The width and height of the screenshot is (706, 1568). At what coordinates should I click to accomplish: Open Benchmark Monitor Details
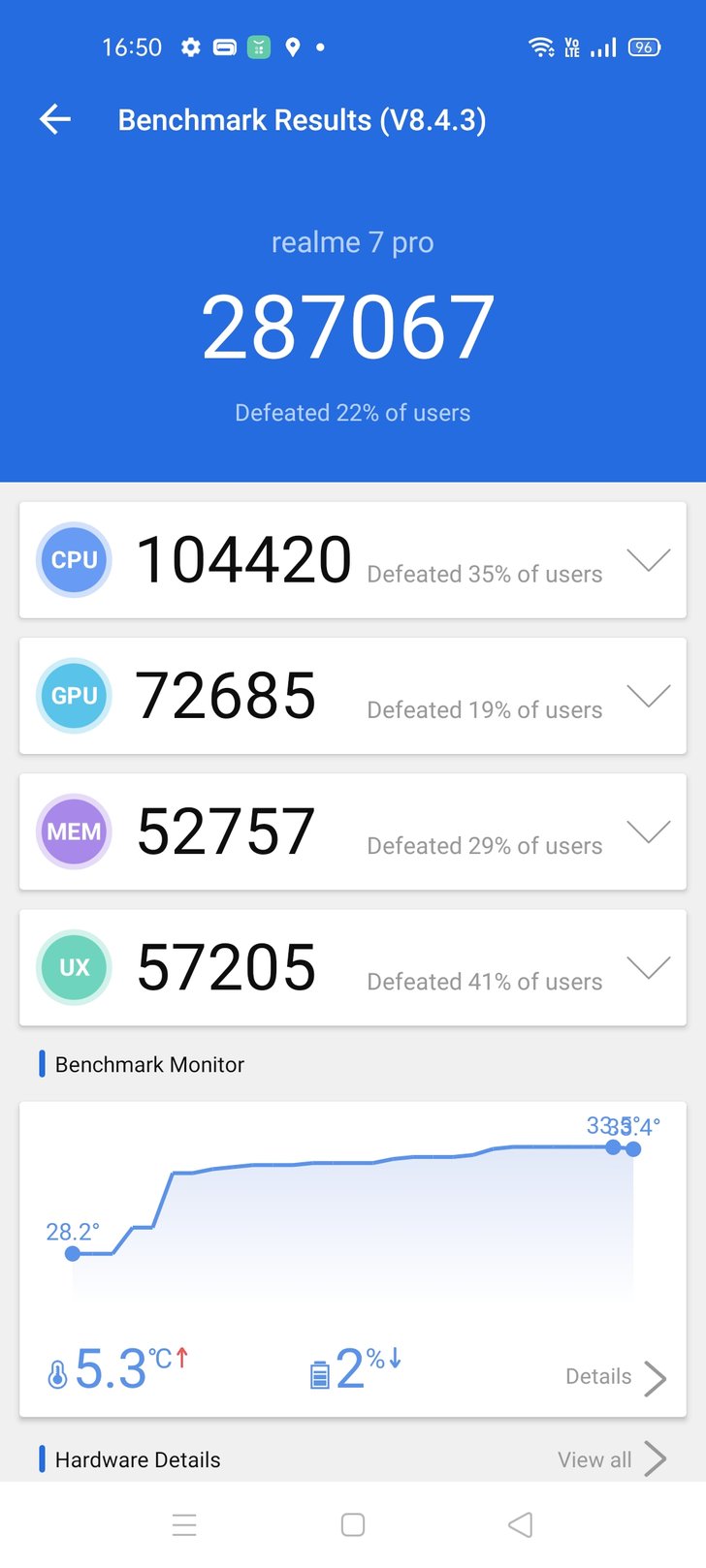pyautogui.click(x=616, y=1377)
